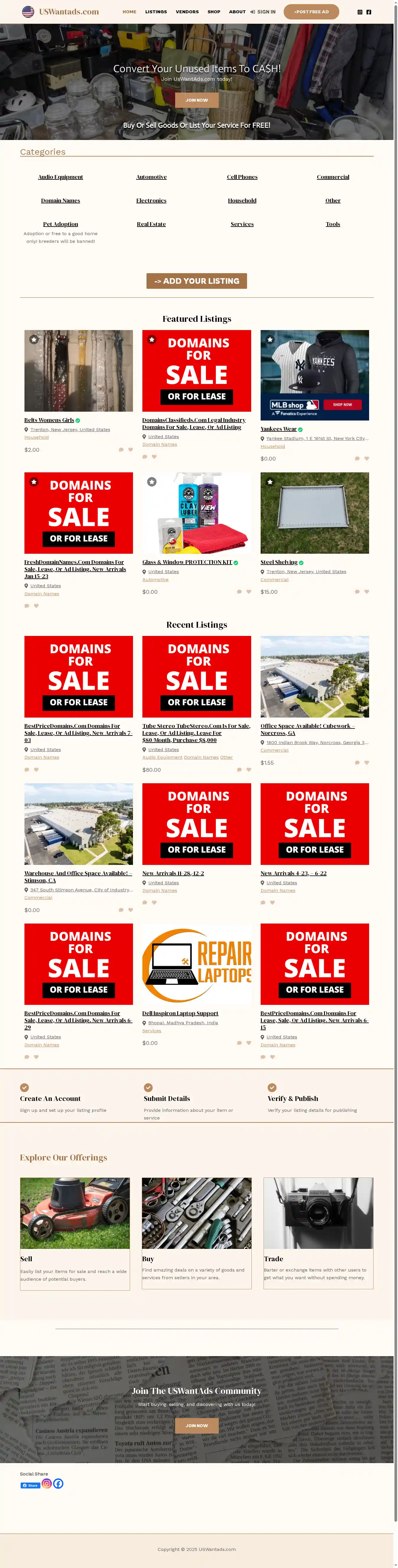Tap the Add Your Listing button
This screenshot has width=398, height=1568.
coord(197,281)
